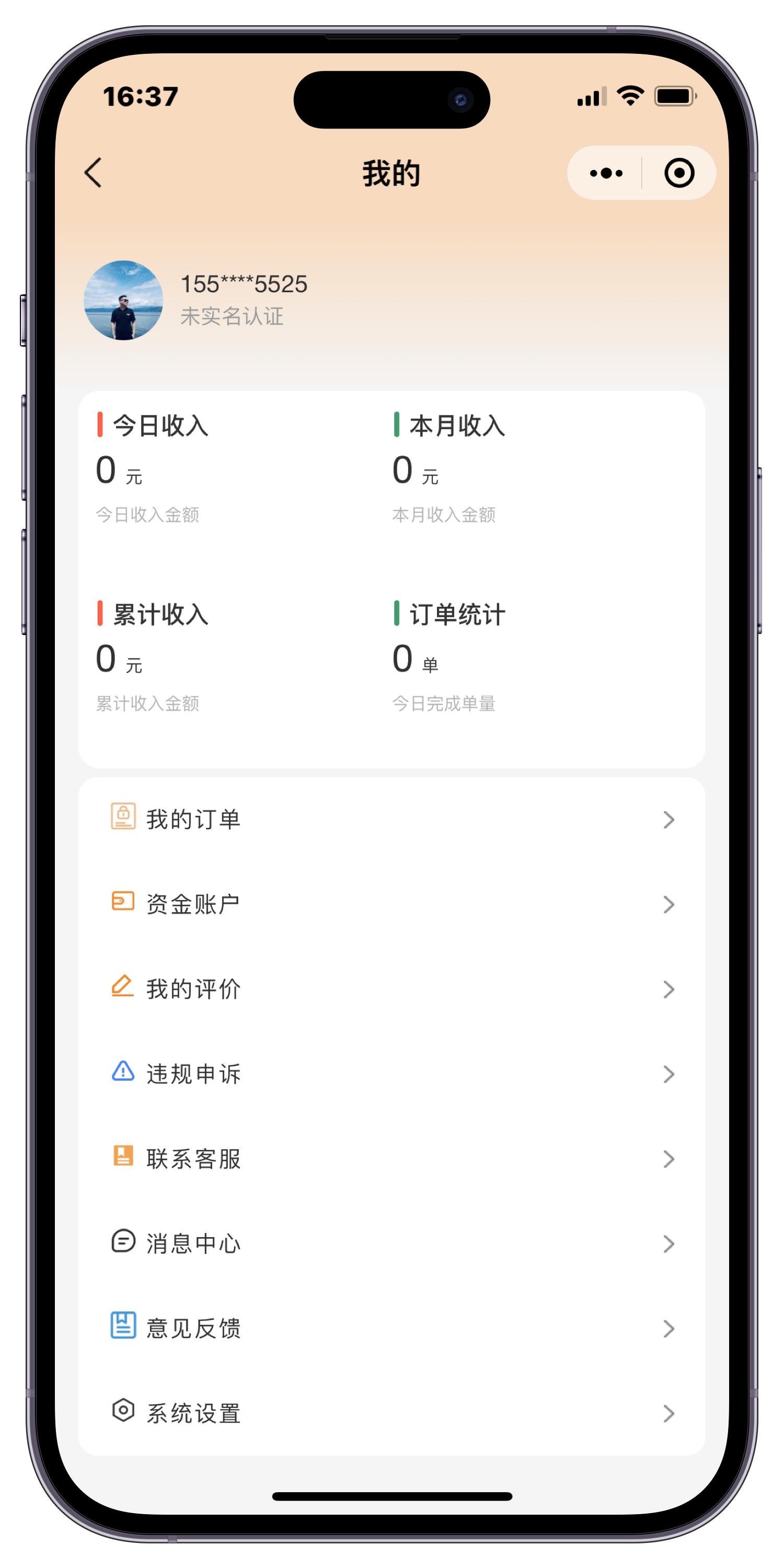Tap the profile avatar photo
The width and height of the screenshot is (784, 1568).
[123, 300]
